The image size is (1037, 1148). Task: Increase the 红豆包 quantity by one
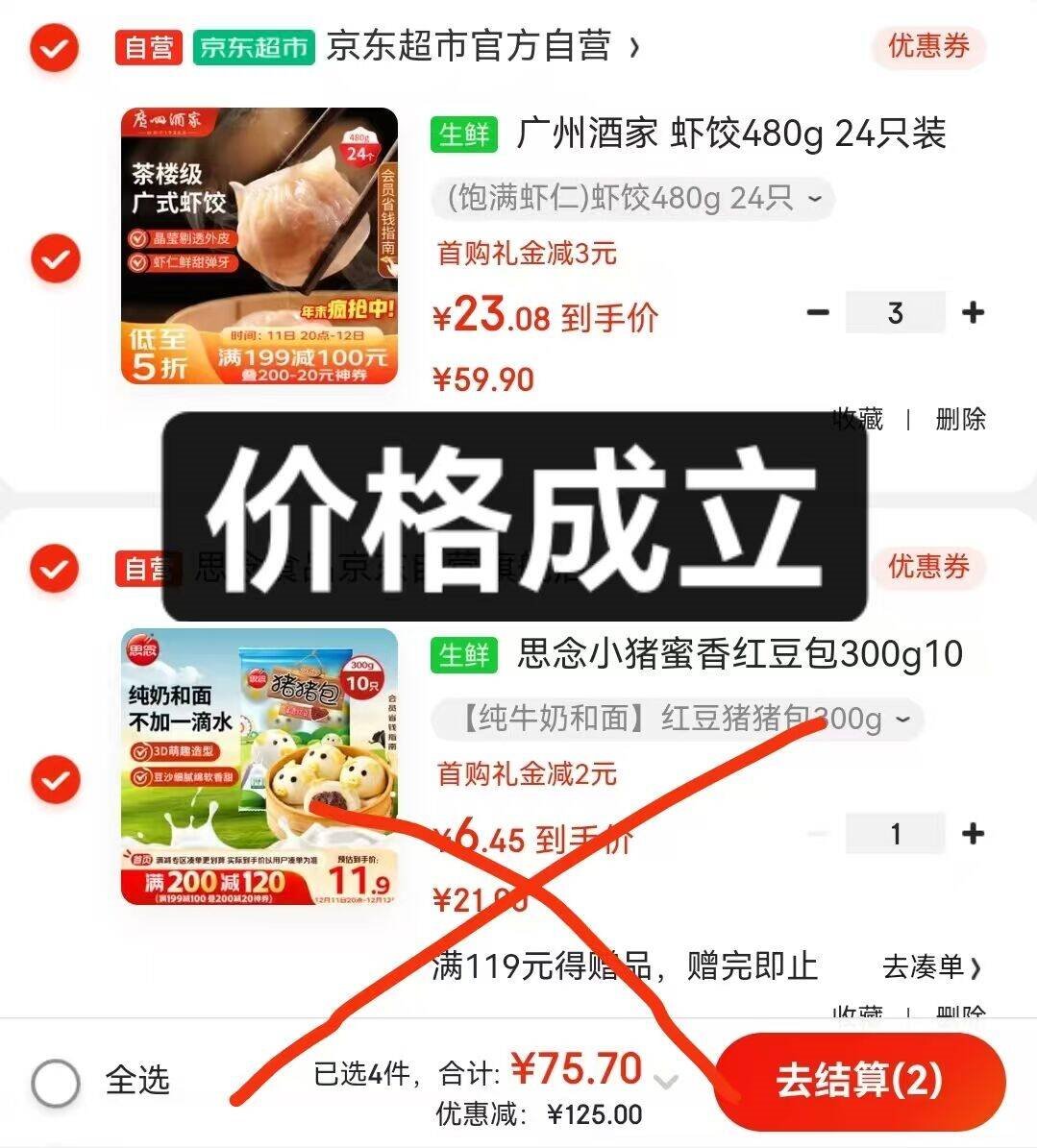pos(973,833)
